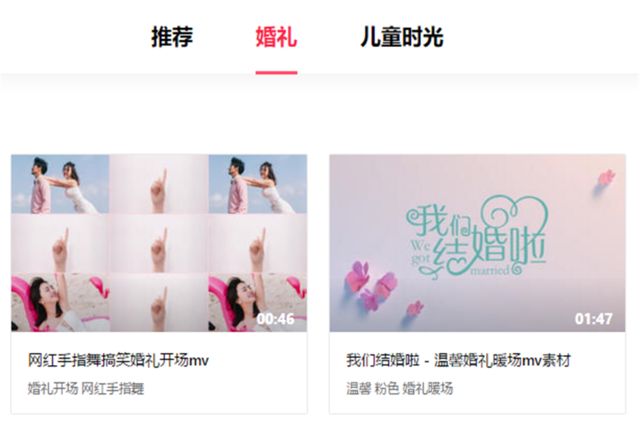The width and height of the screenshot is (640, 427).
Task: Open the 网红手指舞搞笑婚礼开场mv video
Action: [158, 243]
